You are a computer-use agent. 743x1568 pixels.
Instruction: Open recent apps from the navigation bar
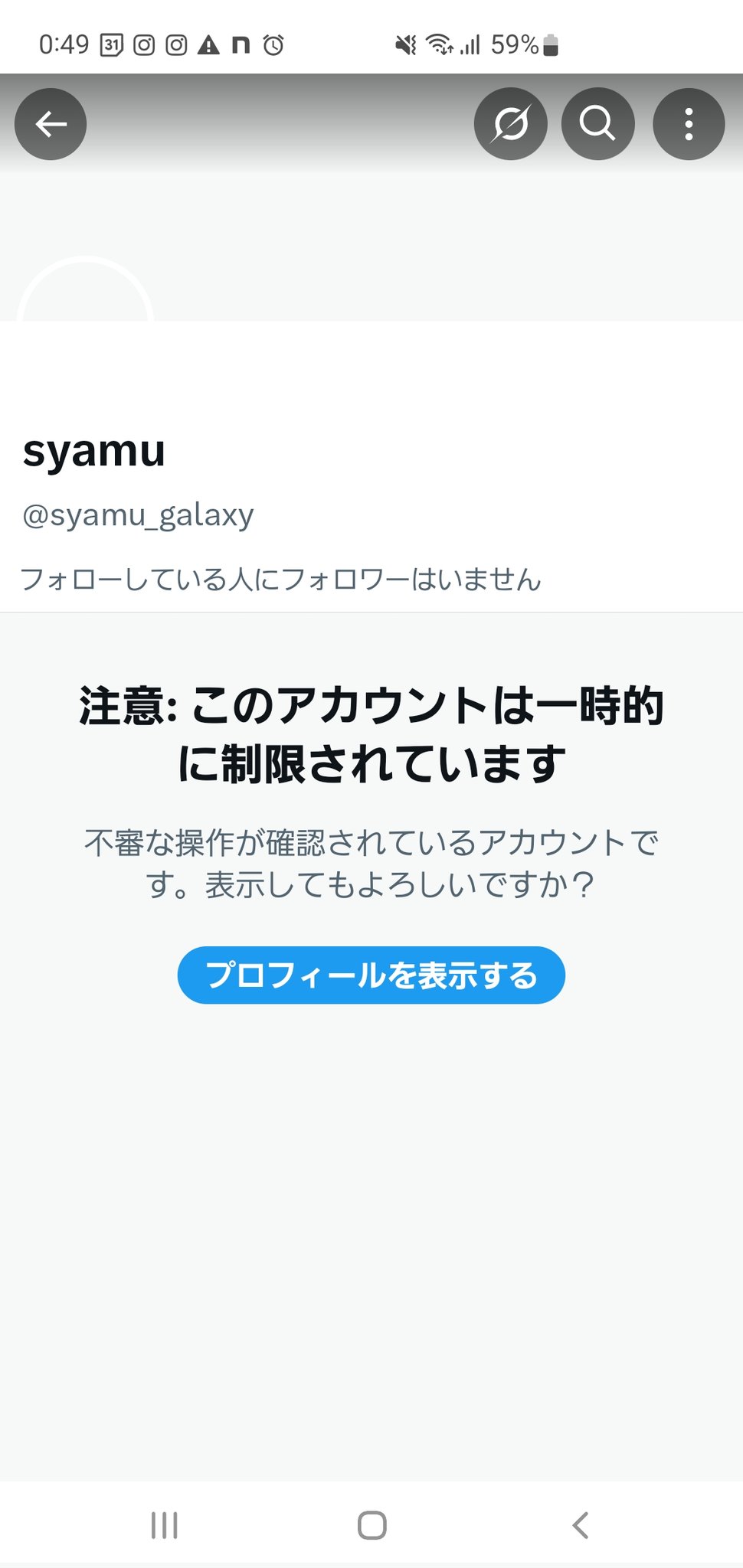point(164,1525)
